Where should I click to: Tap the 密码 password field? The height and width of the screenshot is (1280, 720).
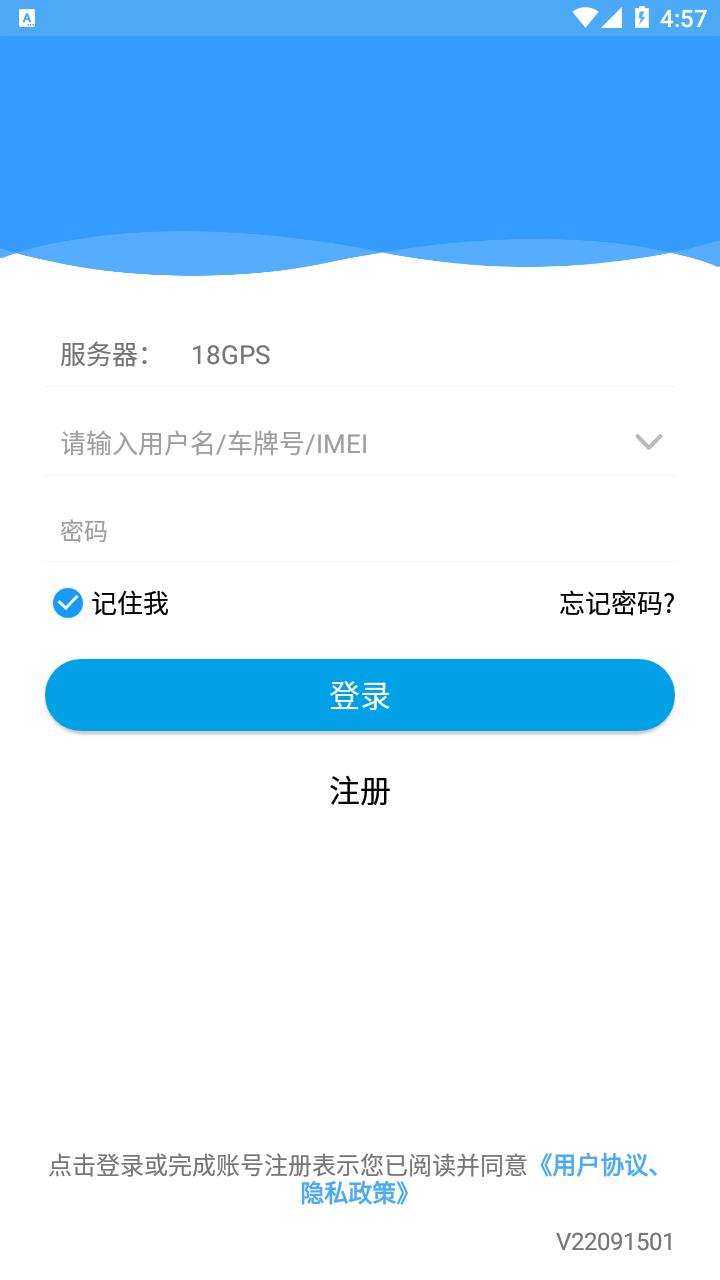click(360, 531)
